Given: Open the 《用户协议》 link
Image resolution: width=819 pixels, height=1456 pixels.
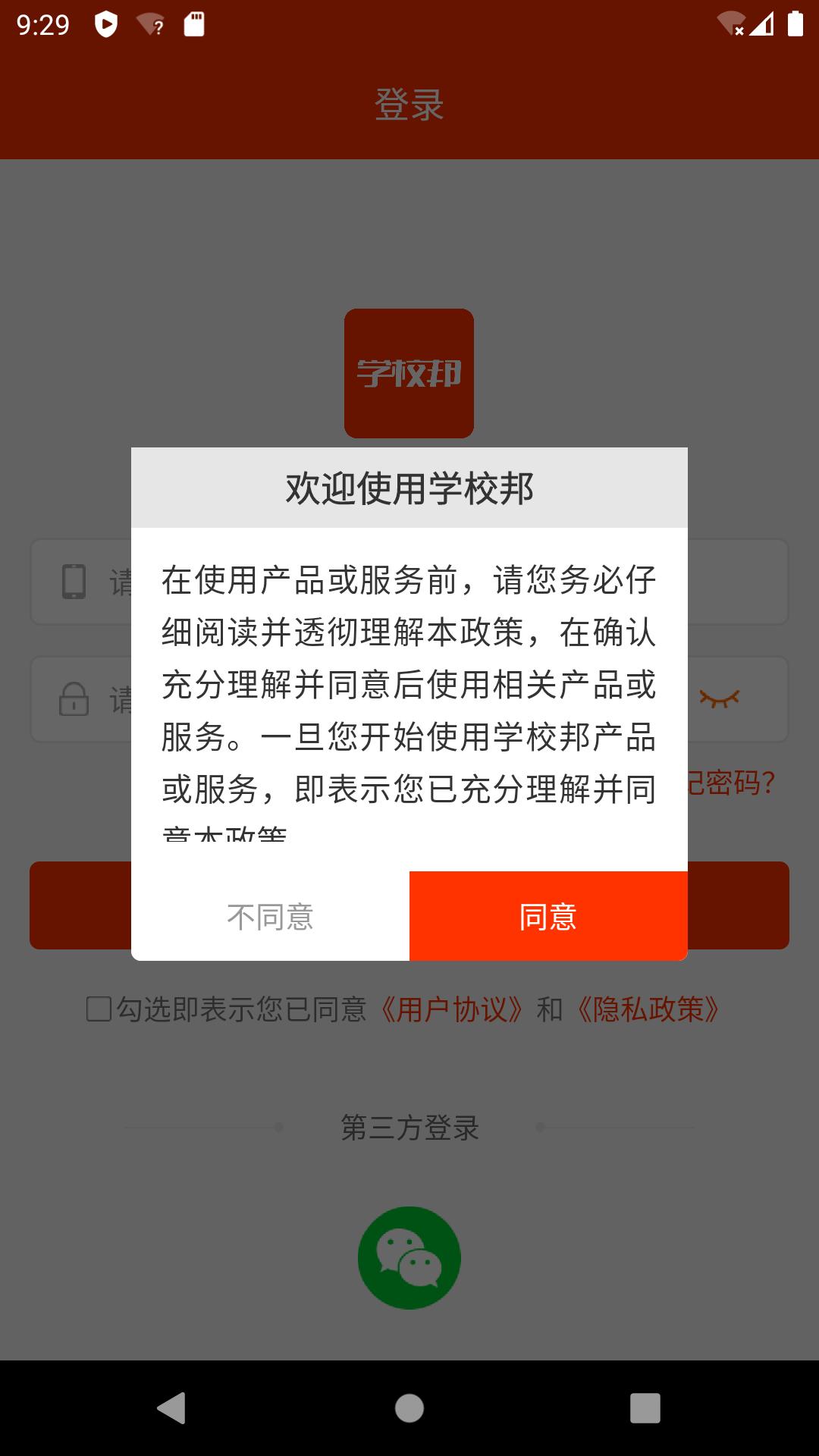Looking at the screenshot, I should click(450, 1009).
